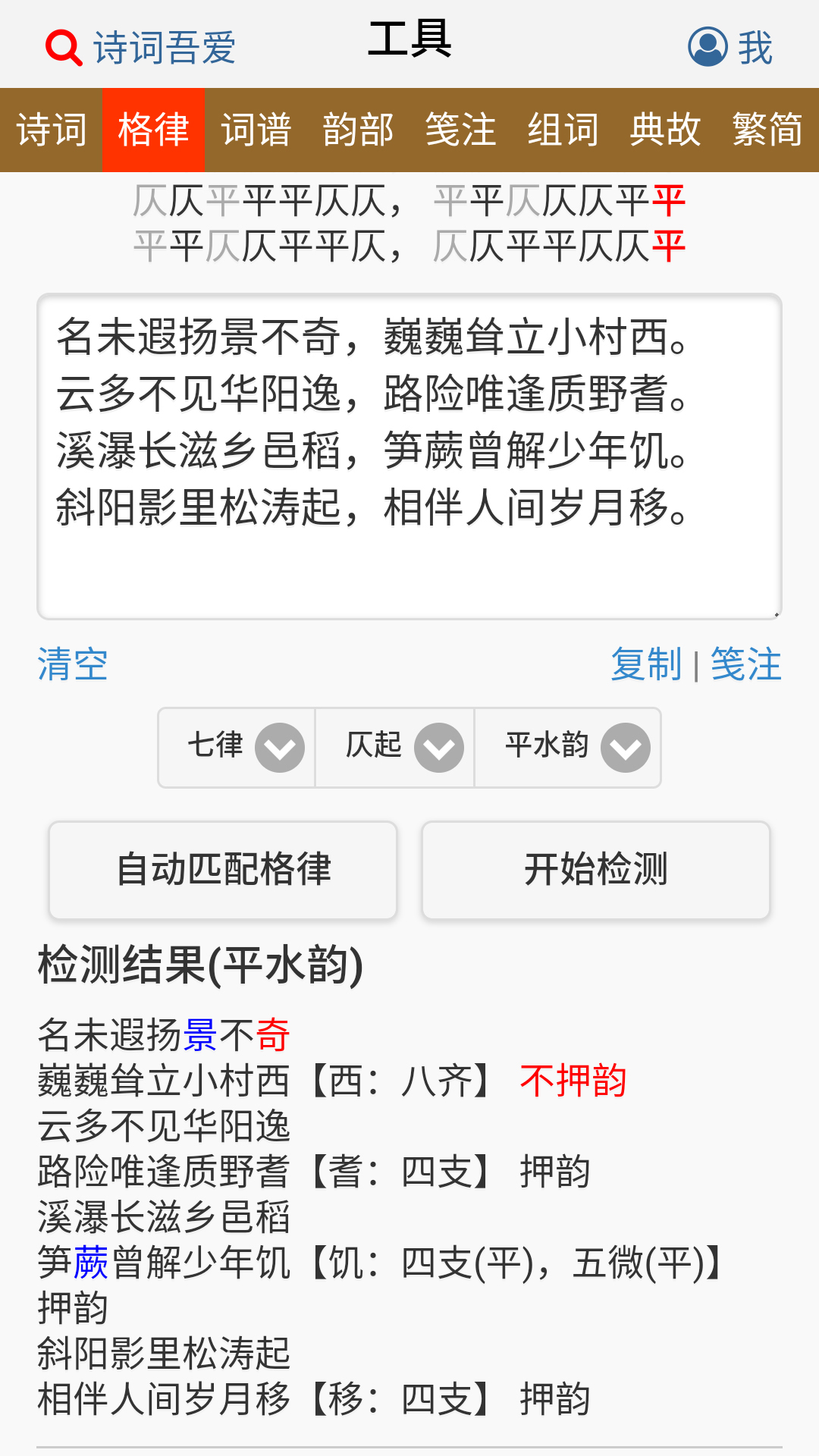Switch to the 韵部 tab
The width and height of the screenshot is (819, 1456).
(x=358, y=129)
